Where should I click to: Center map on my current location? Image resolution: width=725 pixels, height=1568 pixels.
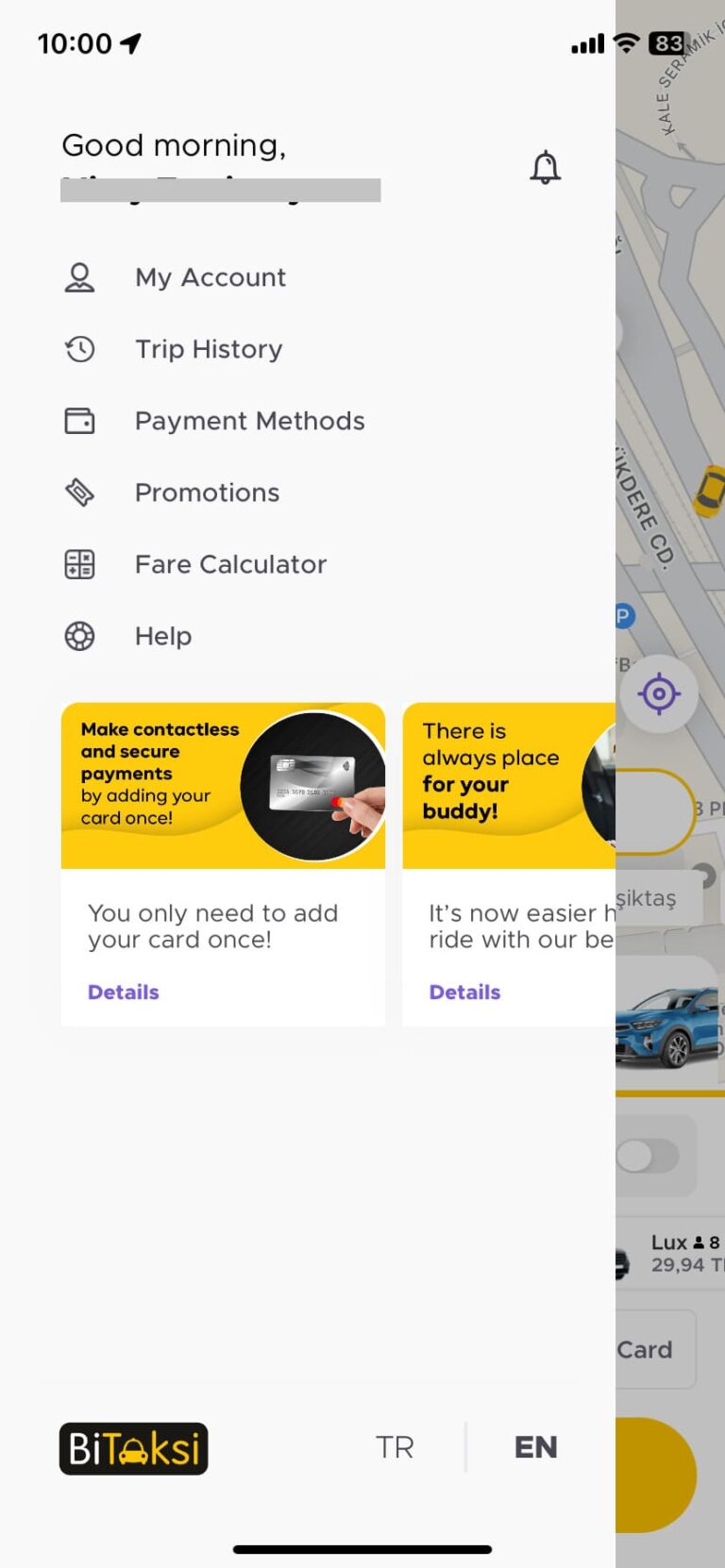[659, 694]
